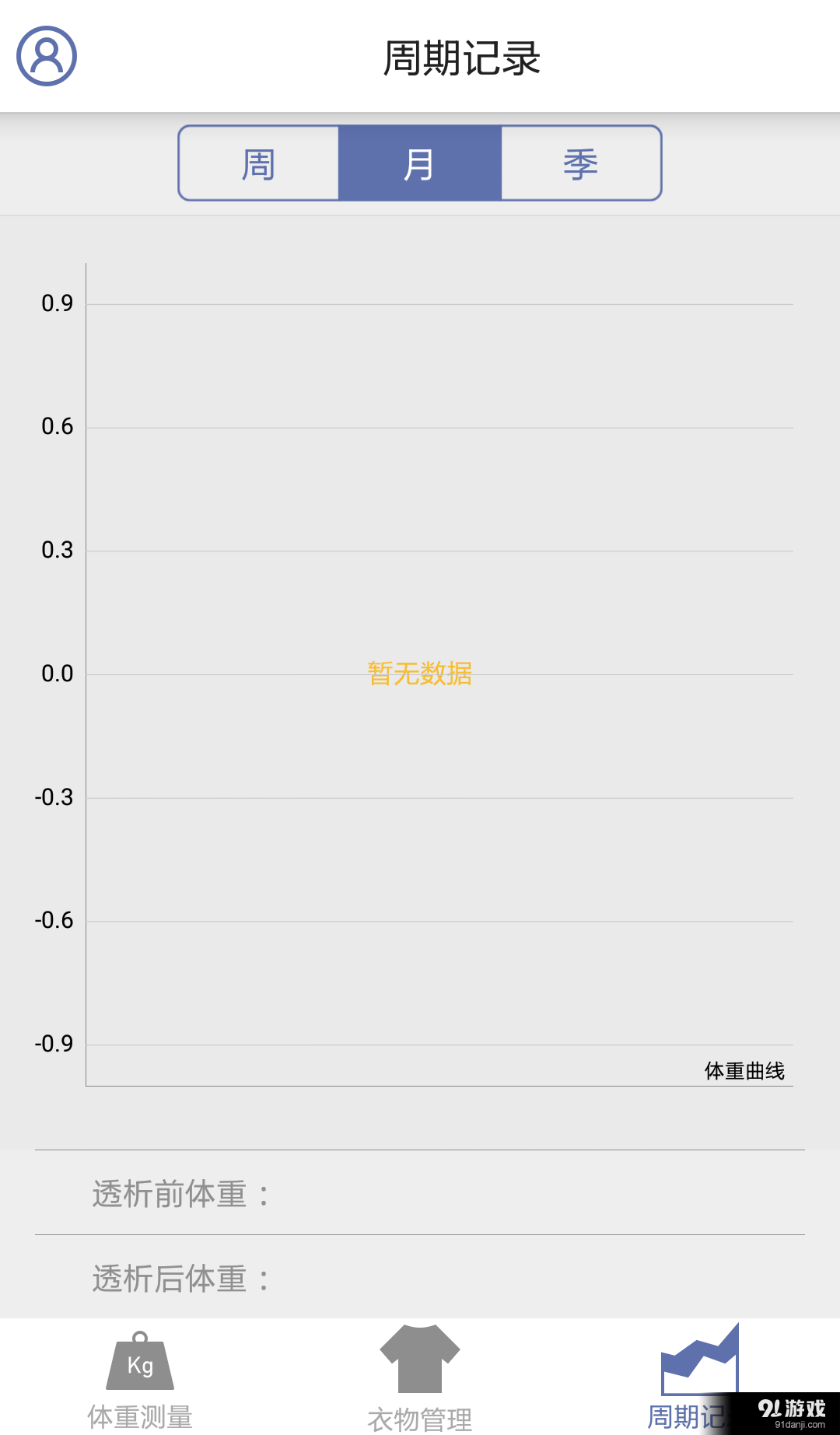The height and width of the screenshot is (1435, 840).
Task: Click the circular avatar outline at top left
Action: [47, 56]
